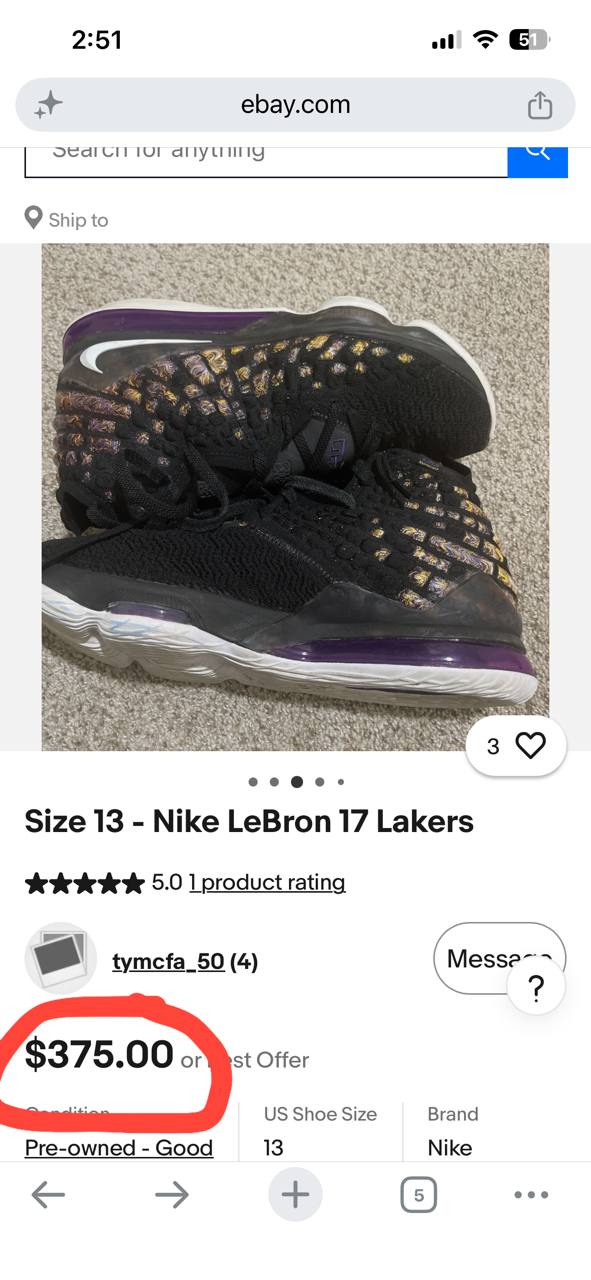The height and width of the screenshot is (1280, 591).
Task: Open the page tools sparkle icon
Action: tap(48, 105)
